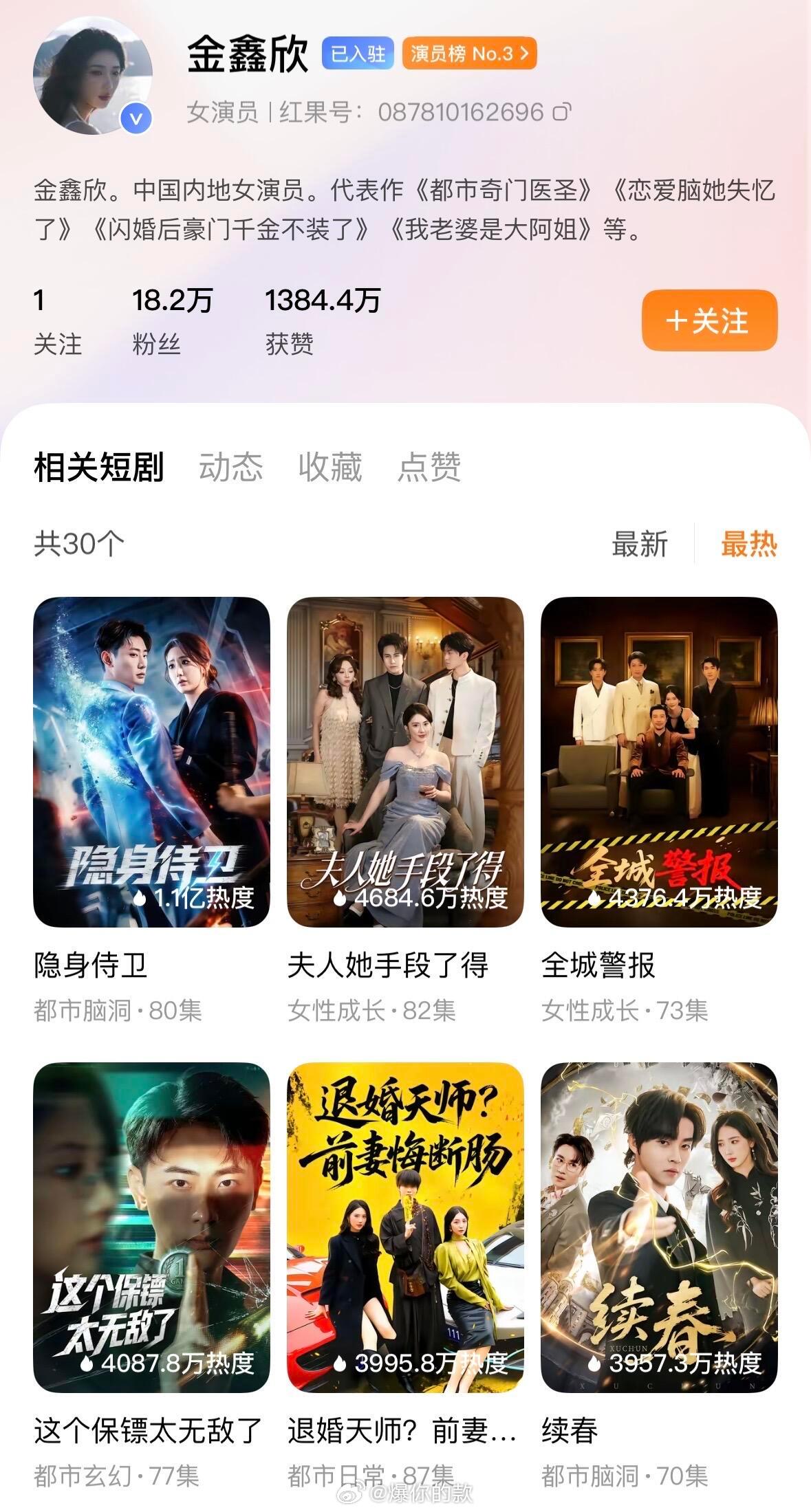Open the drama 续春
The width and height of the screenshot is (811, 1512).
[658, 1227]
